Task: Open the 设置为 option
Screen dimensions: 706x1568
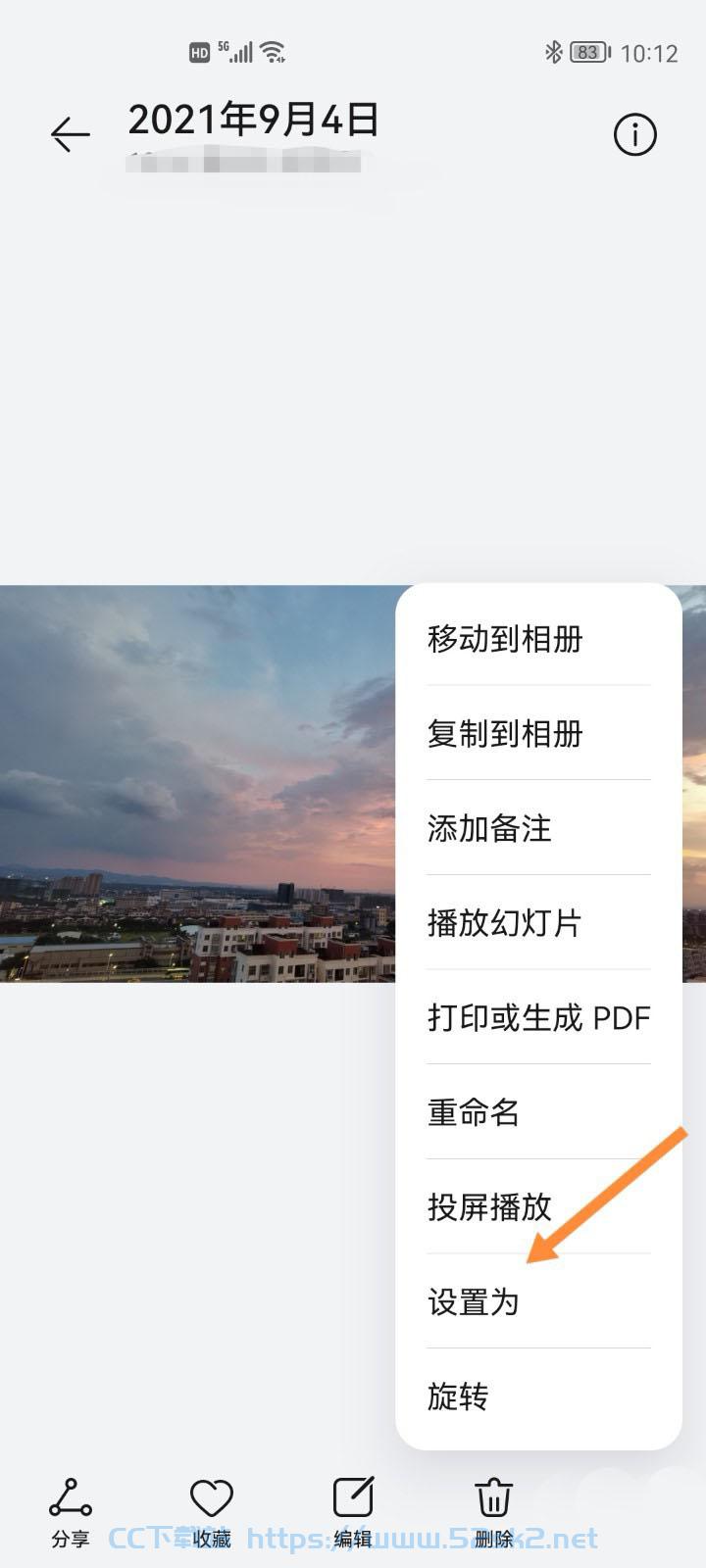Action: tap(538, 1301)
